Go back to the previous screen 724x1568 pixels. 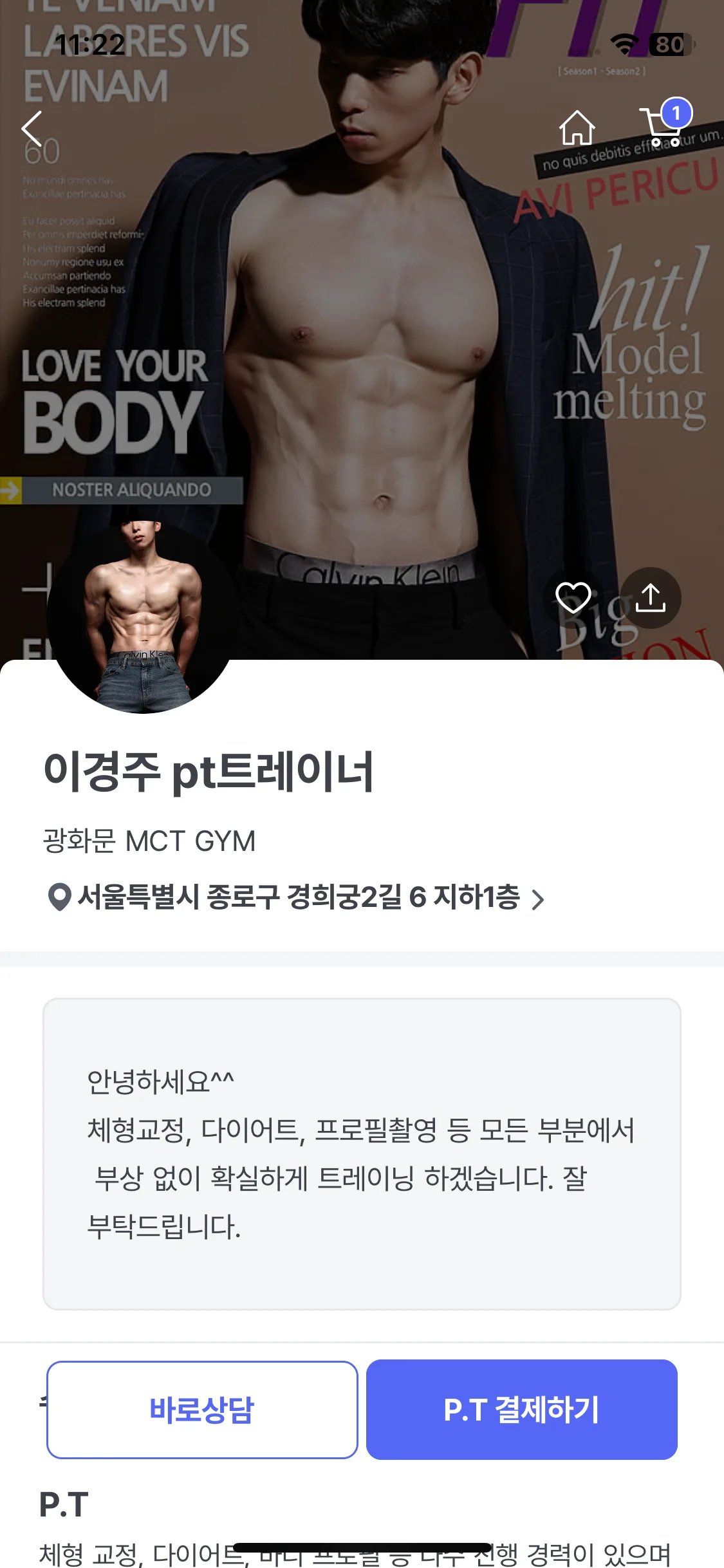coord(32,129)
